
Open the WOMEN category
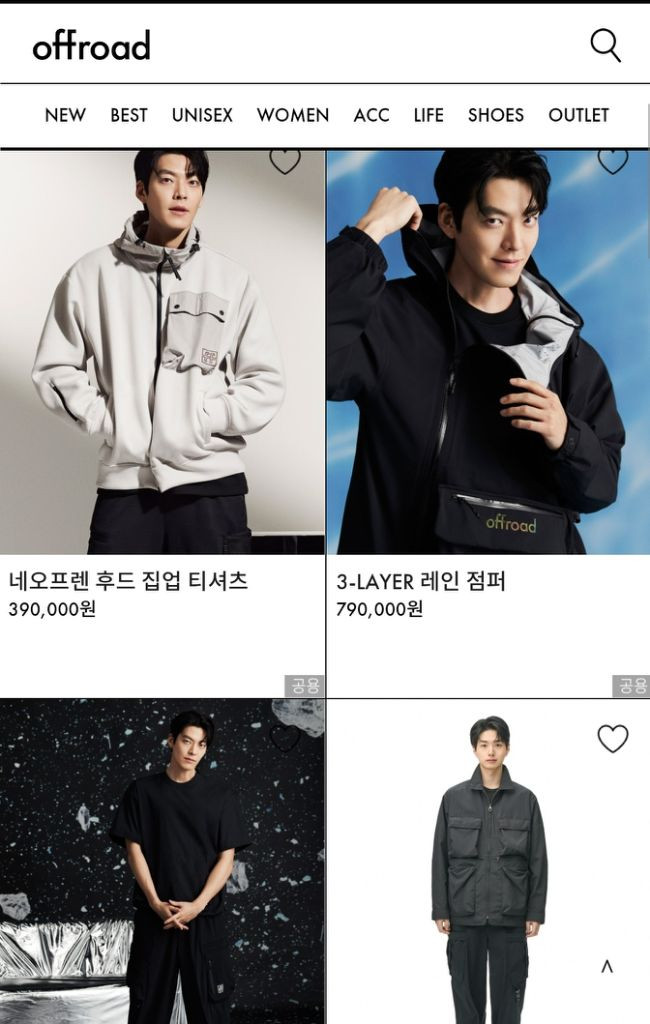point(292,115)
